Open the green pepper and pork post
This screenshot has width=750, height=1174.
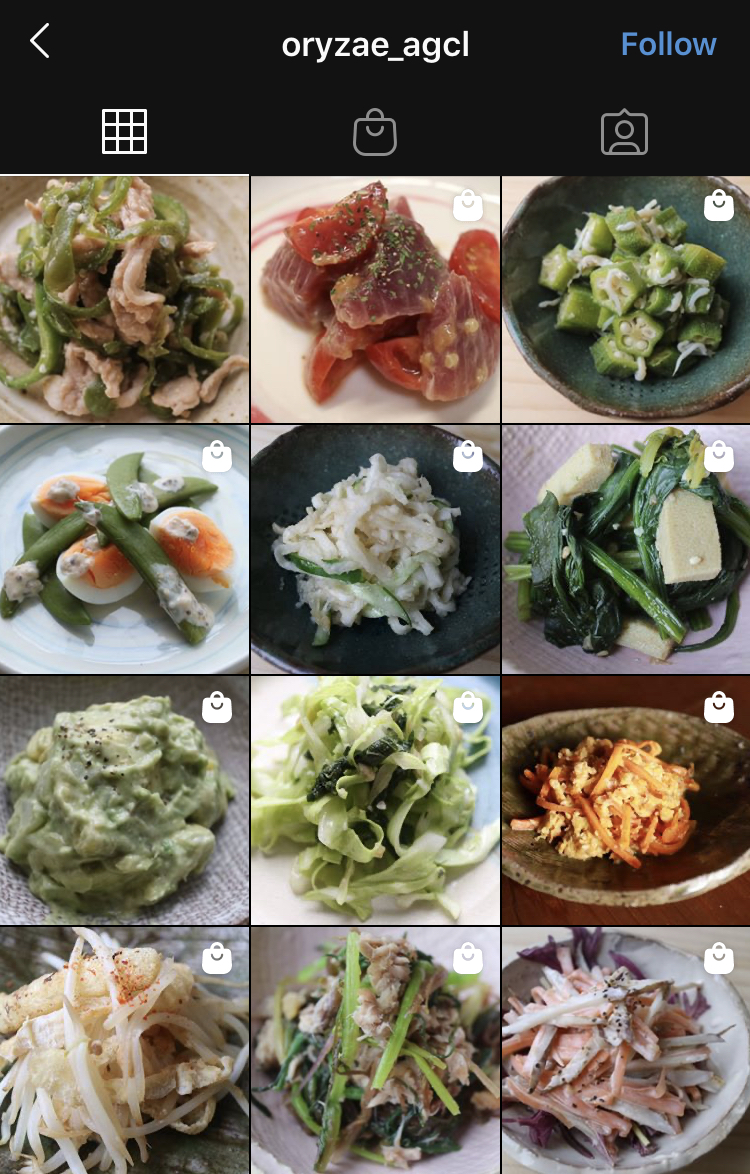[124, 299]
